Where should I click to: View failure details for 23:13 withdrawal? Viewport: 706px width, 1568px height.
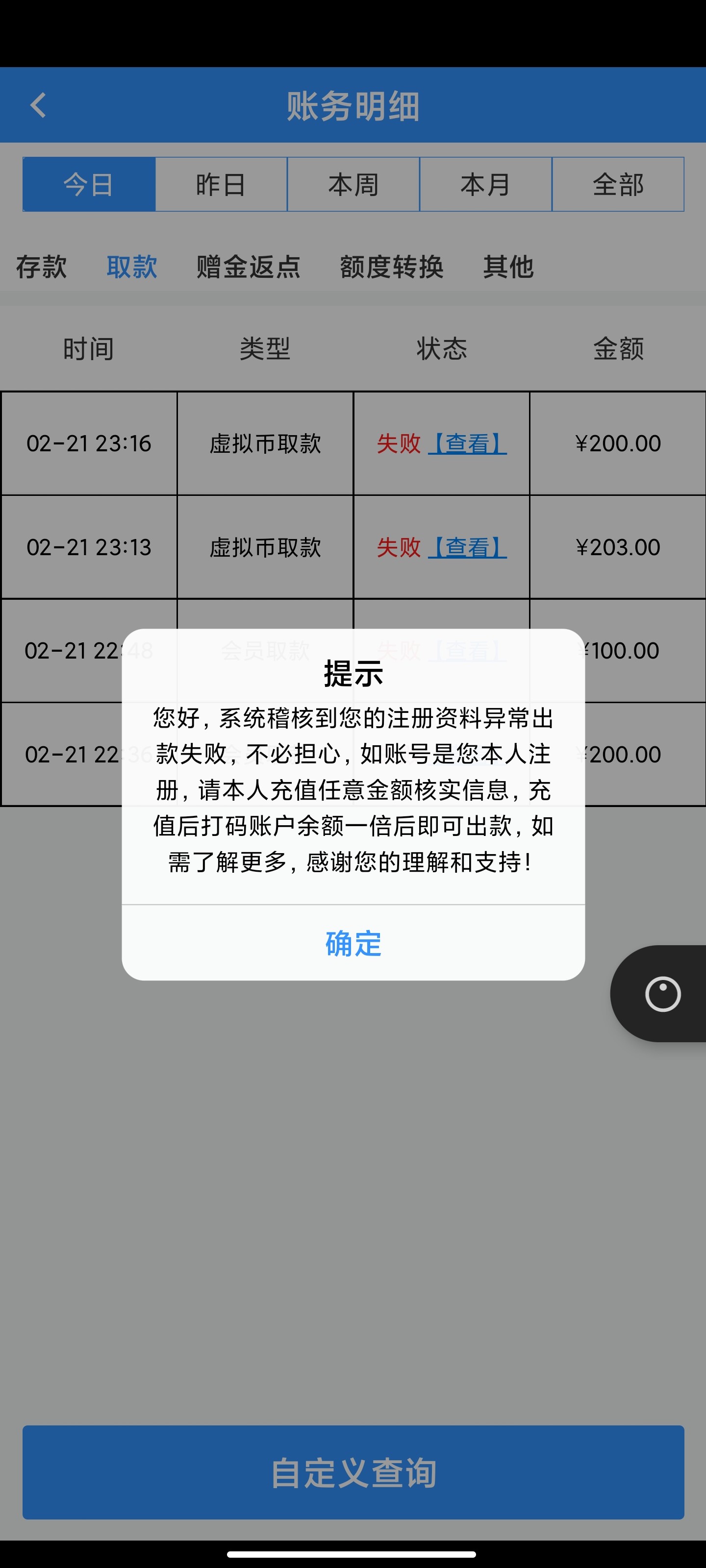(x=467, y=547)
